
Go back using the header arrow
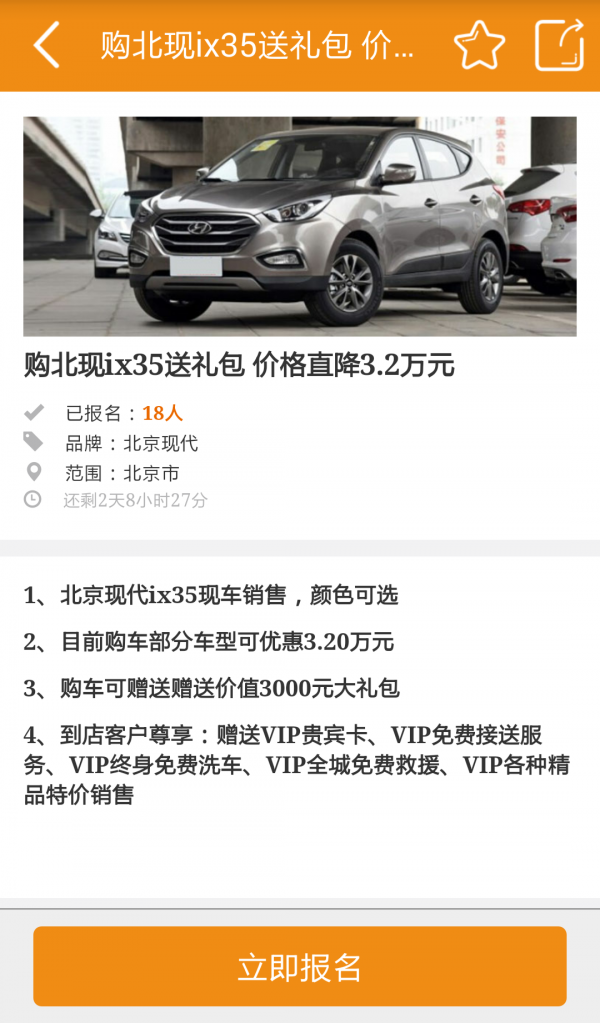[x=46, y=45]
